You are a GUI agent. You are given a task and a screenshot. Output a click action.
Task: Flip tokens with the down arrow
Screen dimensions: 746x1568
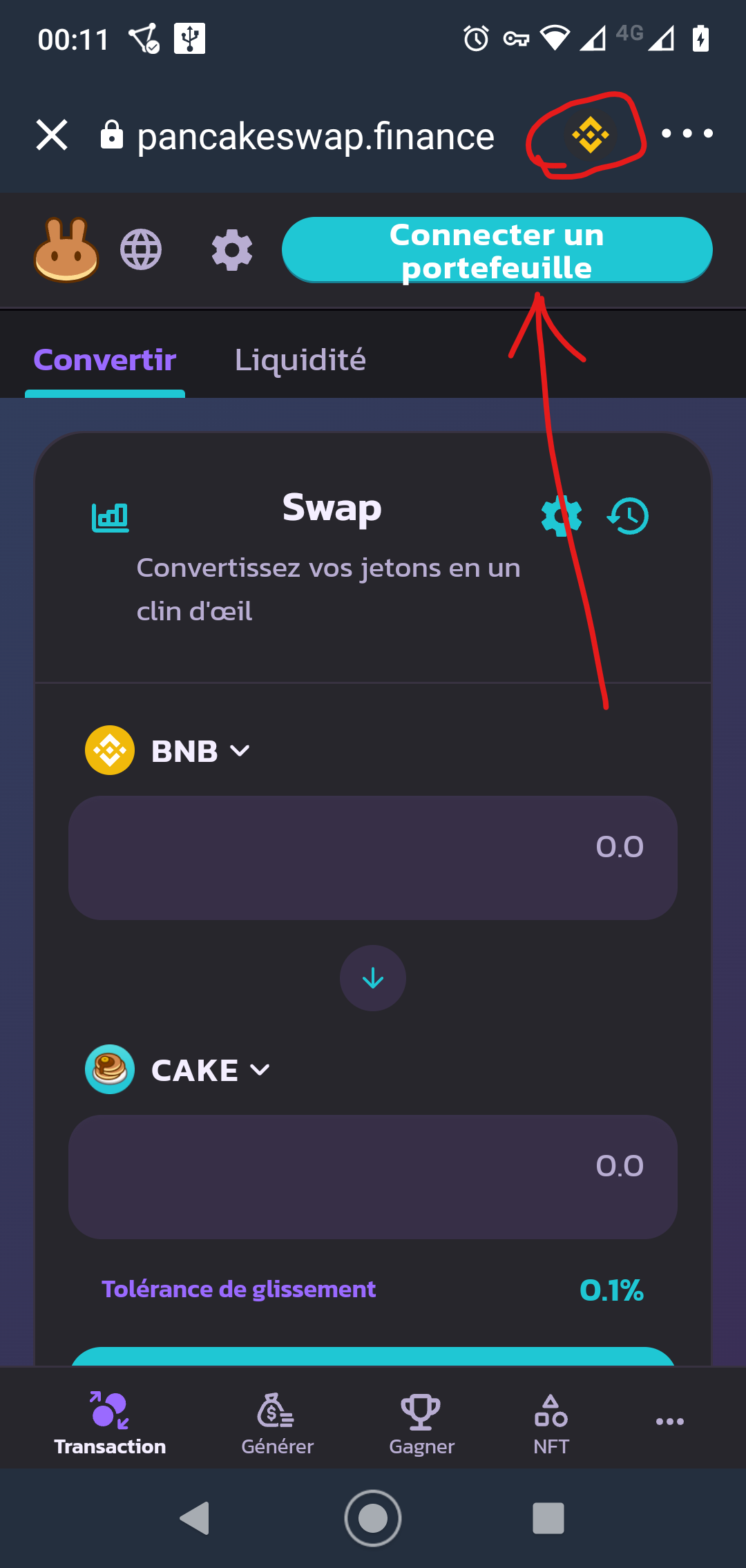[373, 978]
